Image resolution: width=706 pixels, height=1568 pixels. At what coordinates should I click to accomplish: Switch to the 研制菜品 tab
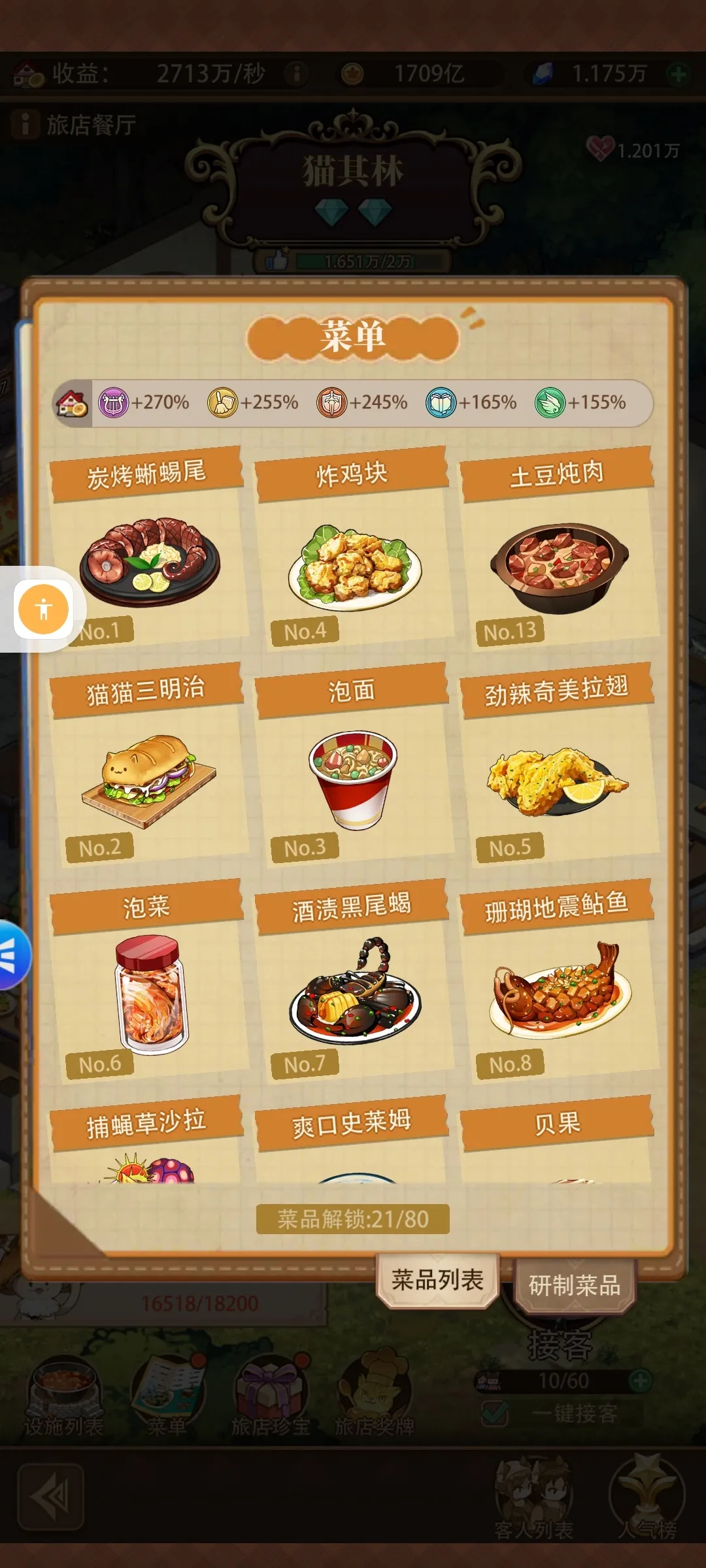574,1284
